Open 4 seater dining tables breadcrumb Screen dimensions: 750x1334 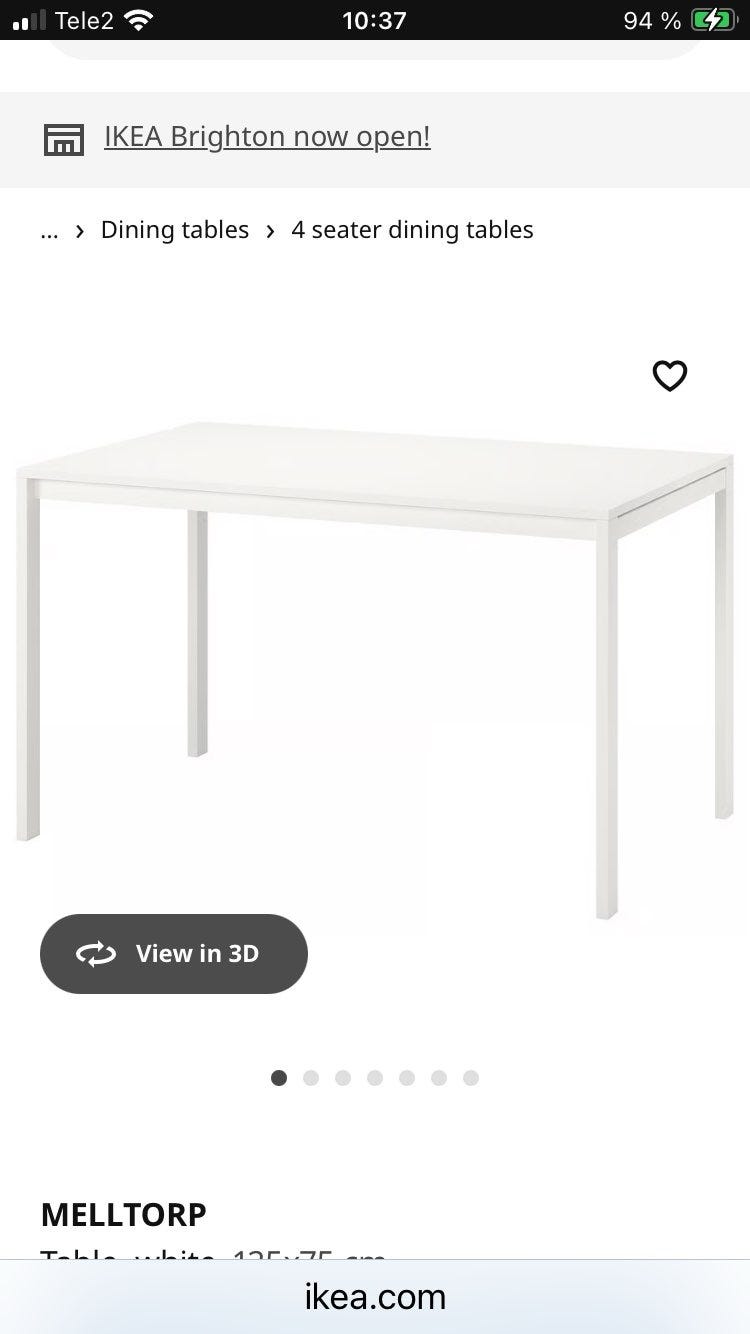(412, 230)
